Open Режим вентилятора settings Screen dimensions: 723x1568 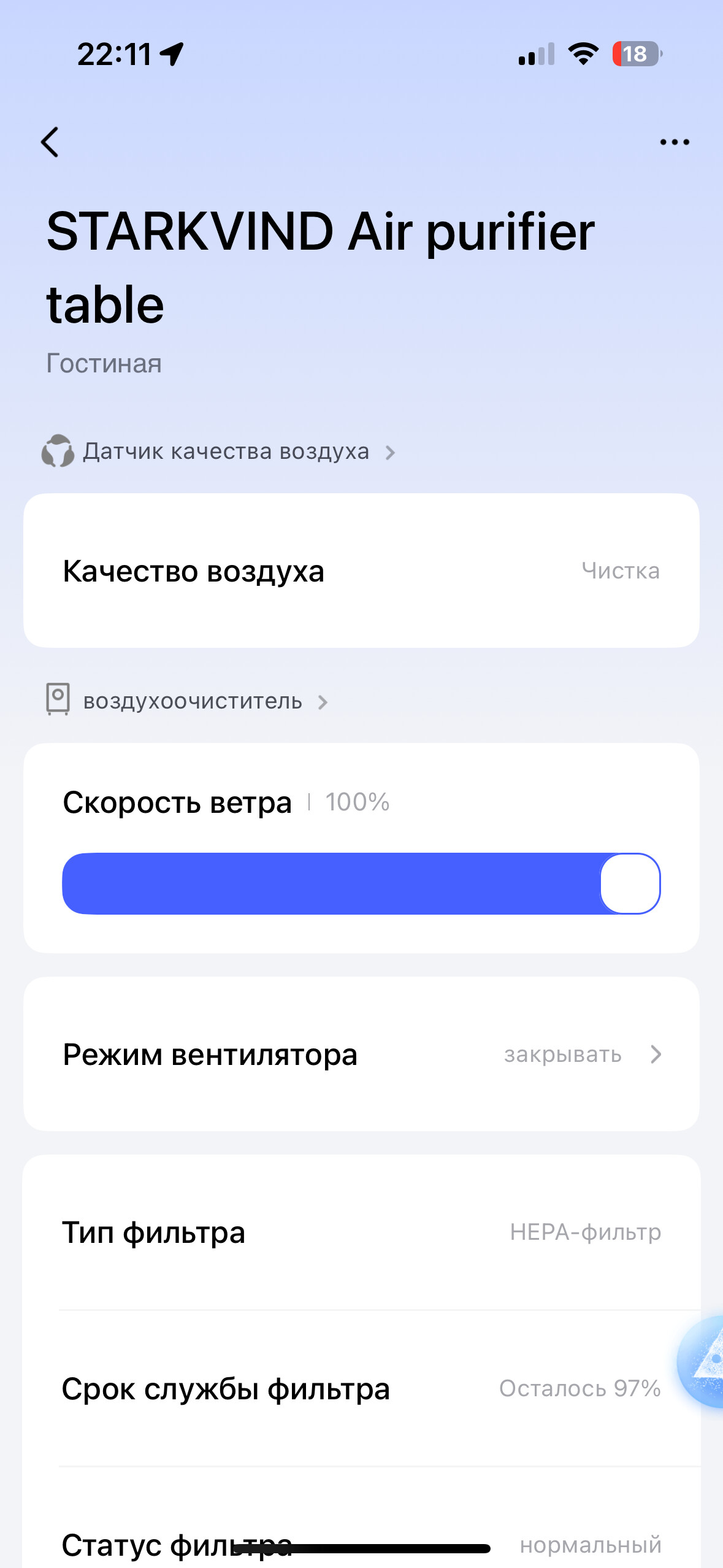click(x=361, y=1055)
